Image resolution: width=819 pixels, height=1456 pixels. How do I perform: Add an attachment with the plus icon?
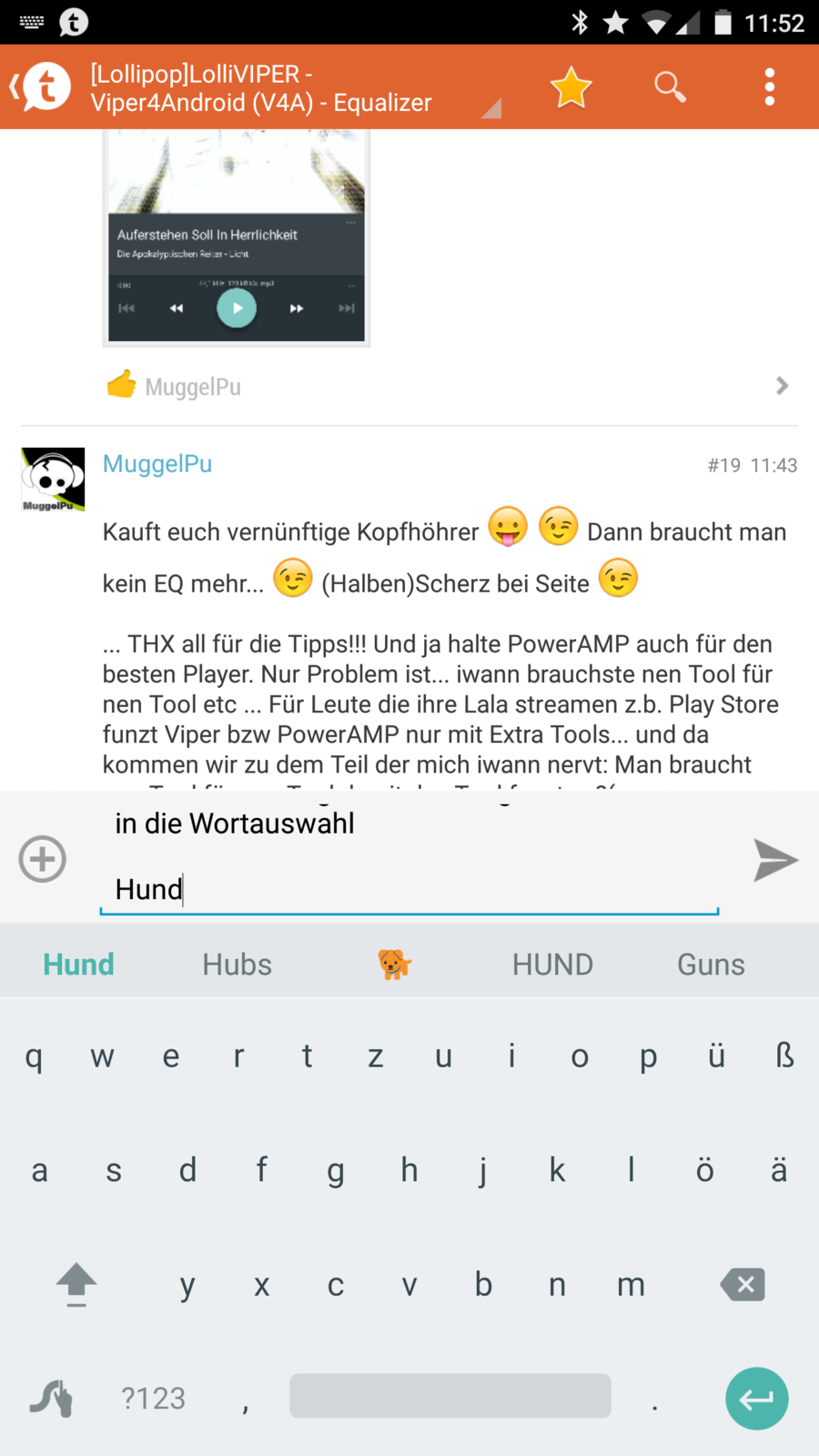tap(43, 859)
